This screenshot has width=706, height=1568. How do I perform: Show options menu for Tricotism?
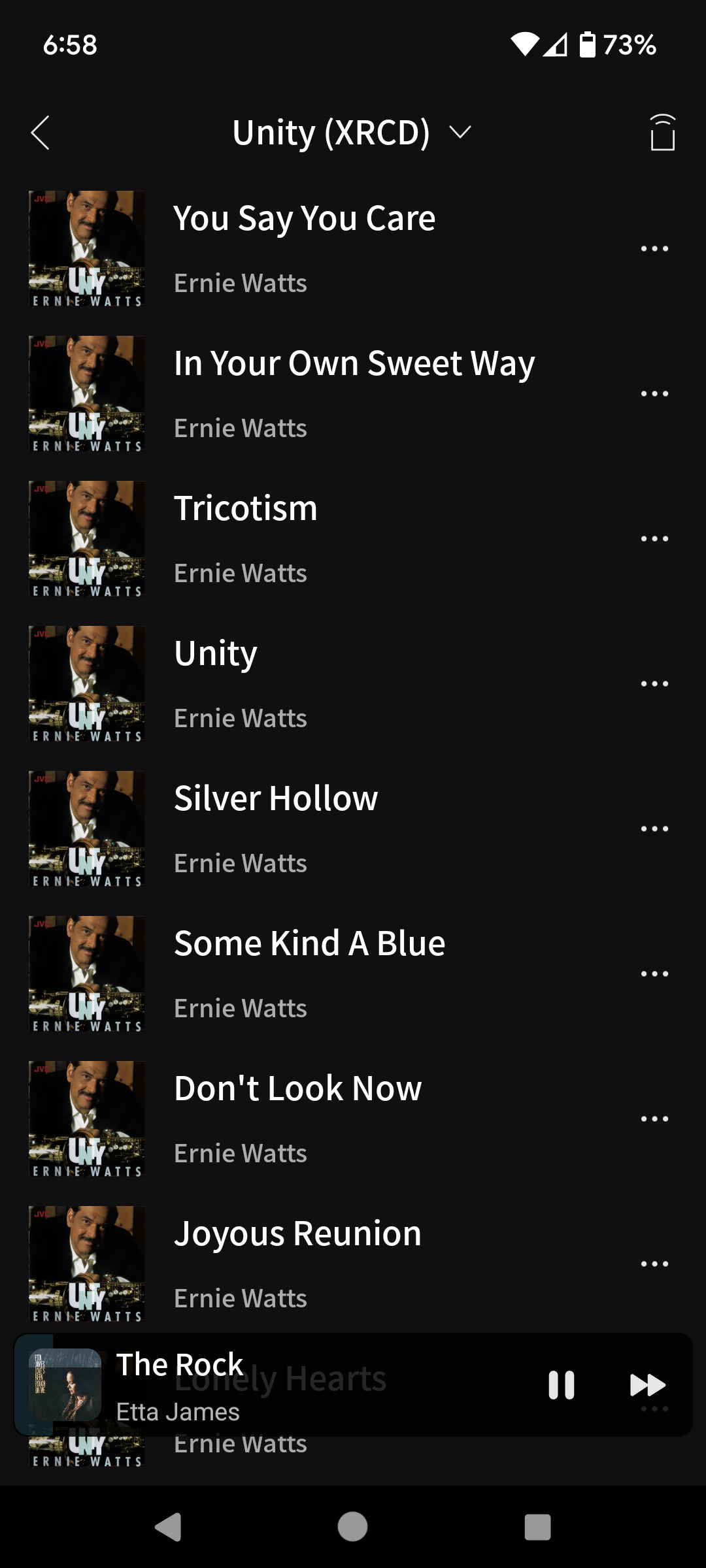click(x=654, y=539)
